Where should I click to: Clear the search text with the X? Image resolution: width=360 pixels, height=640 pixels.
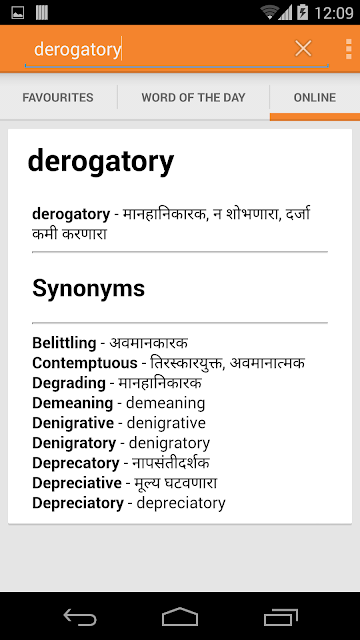[303, 49]
